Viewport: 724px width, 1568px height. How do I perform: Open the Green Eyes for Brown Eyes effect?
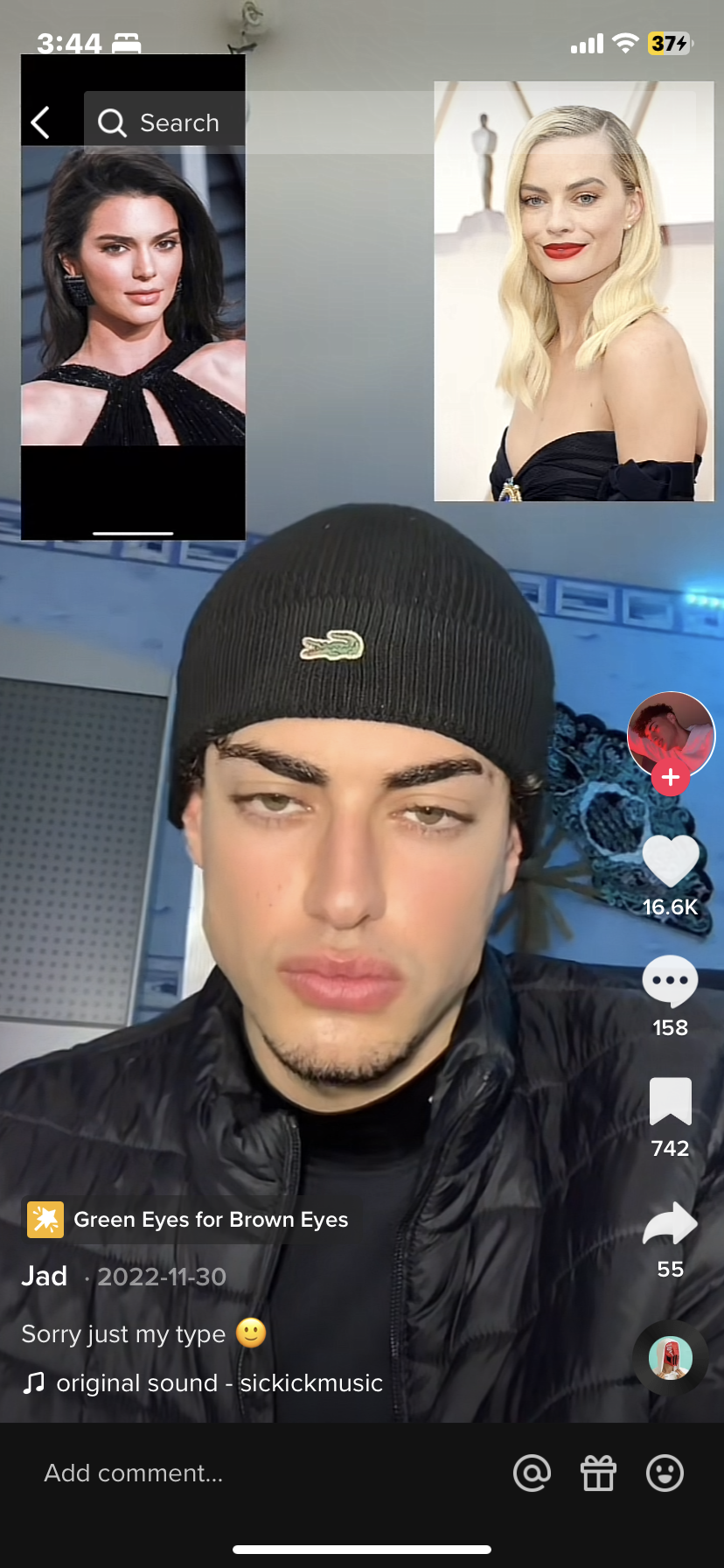pyautogui.click(x=189, y=1220)
